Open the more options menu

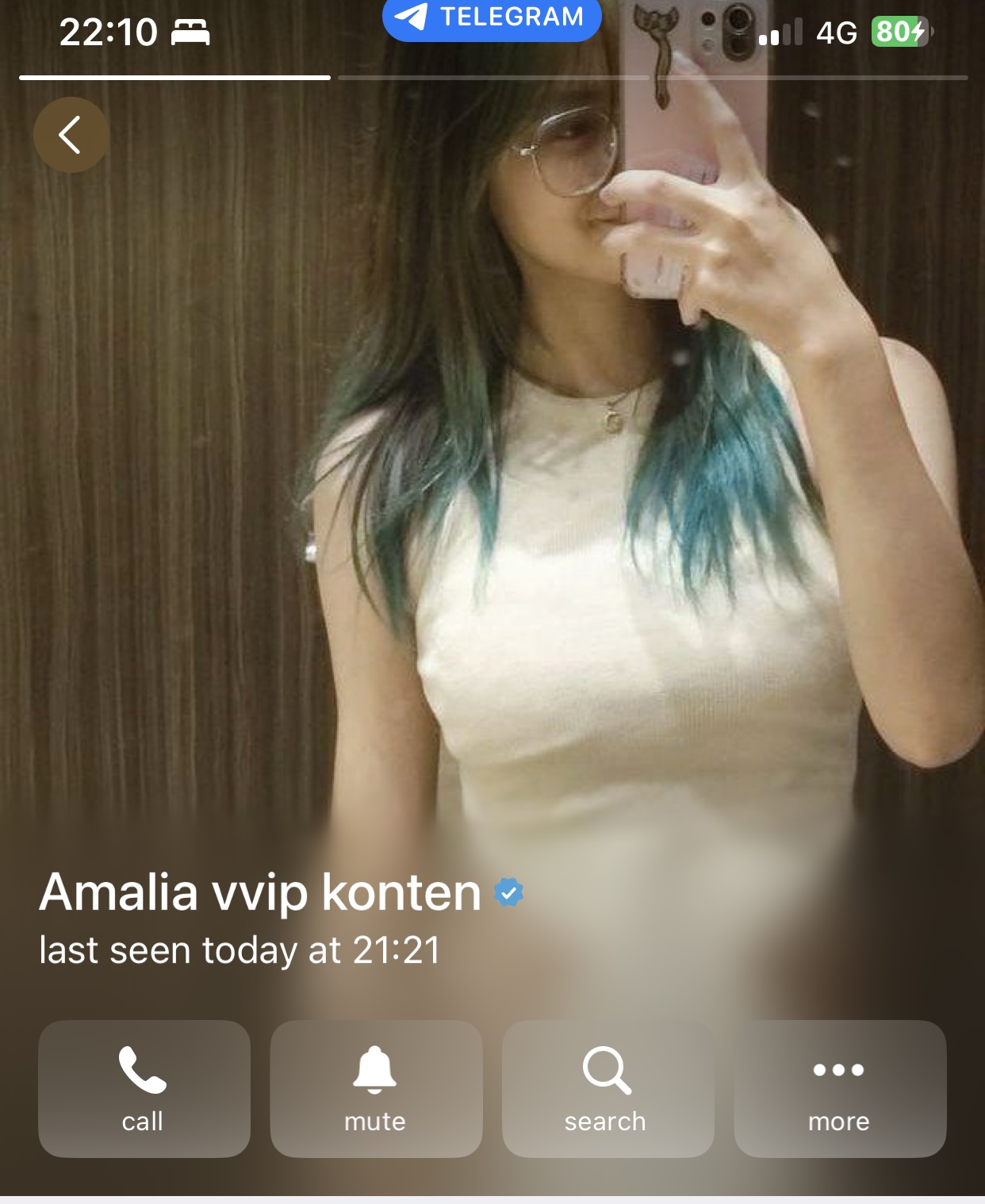pyautogui.click(x=839, y=1087)
